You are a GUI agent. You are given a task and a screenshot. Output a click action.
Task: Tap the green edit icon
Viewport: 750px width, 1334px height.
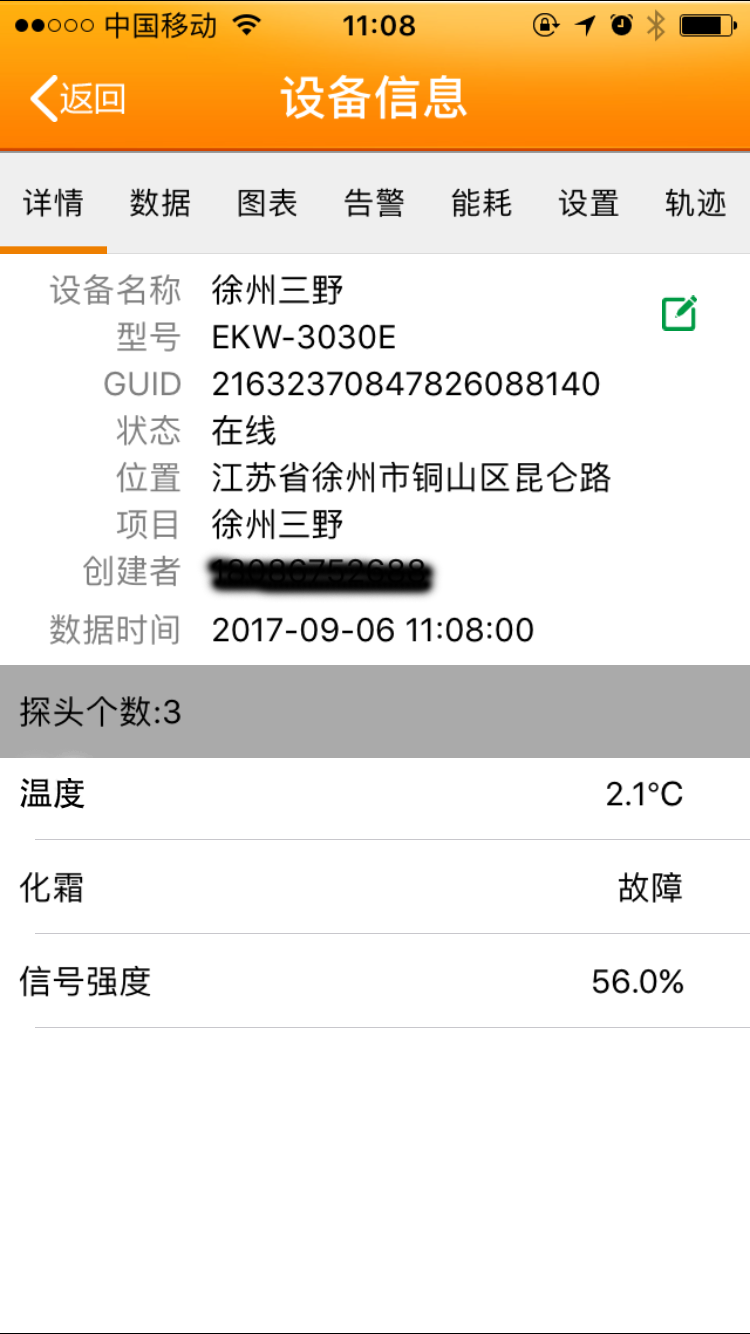click(679, 314)
